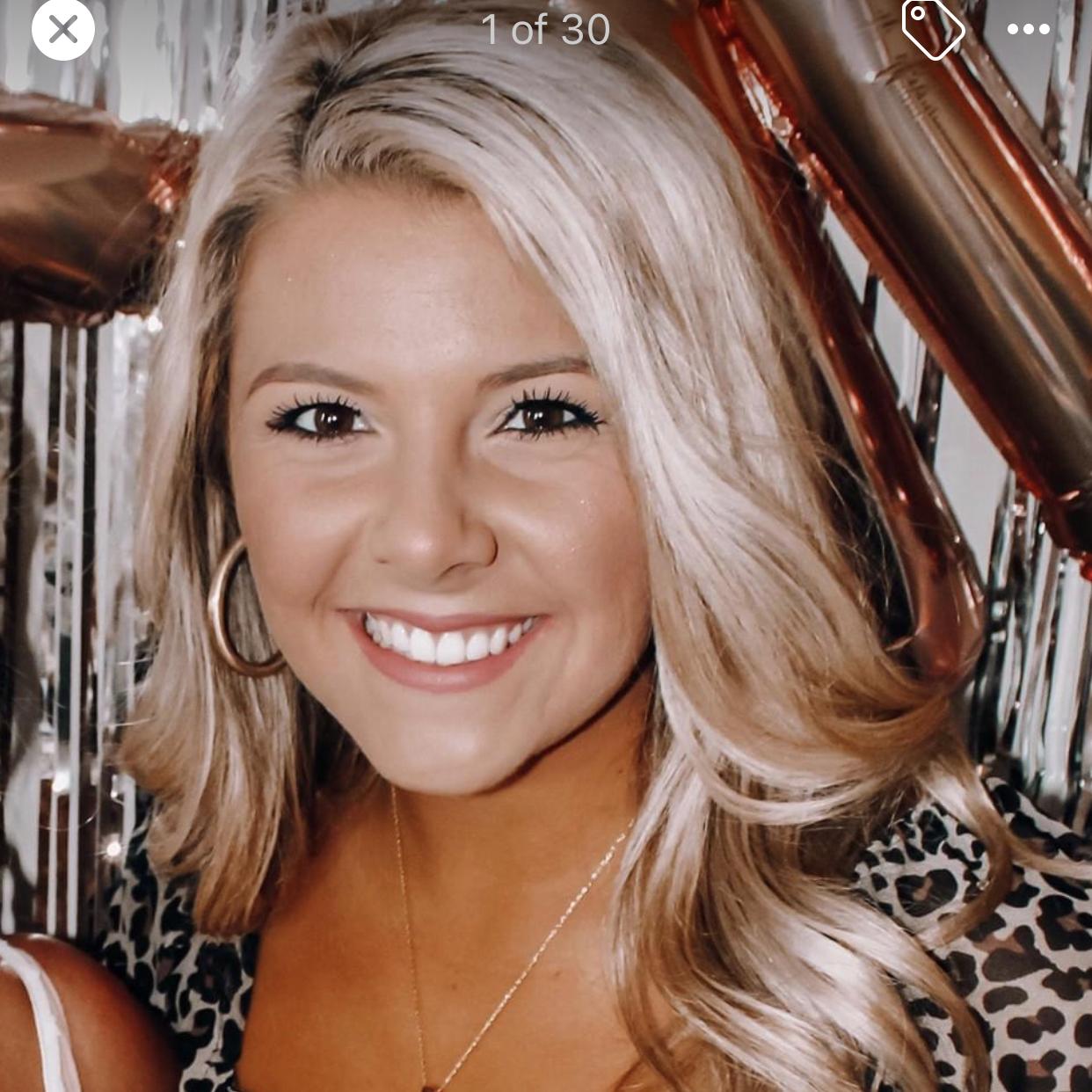
Task: Open the tag icon on photo
Action: [932, 29]
